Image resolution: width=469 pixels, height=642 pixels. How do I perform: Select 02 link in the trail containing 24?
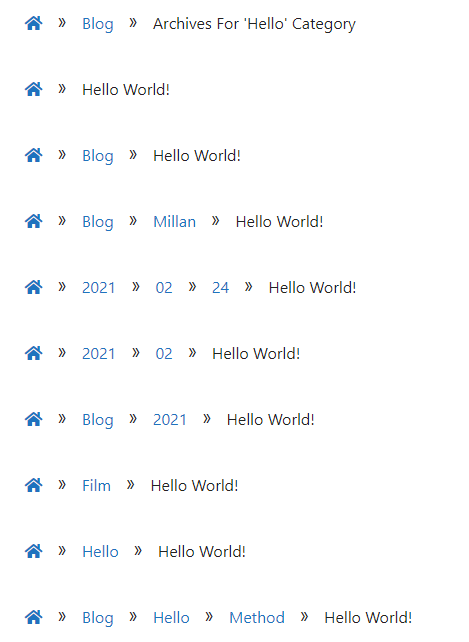164,287
